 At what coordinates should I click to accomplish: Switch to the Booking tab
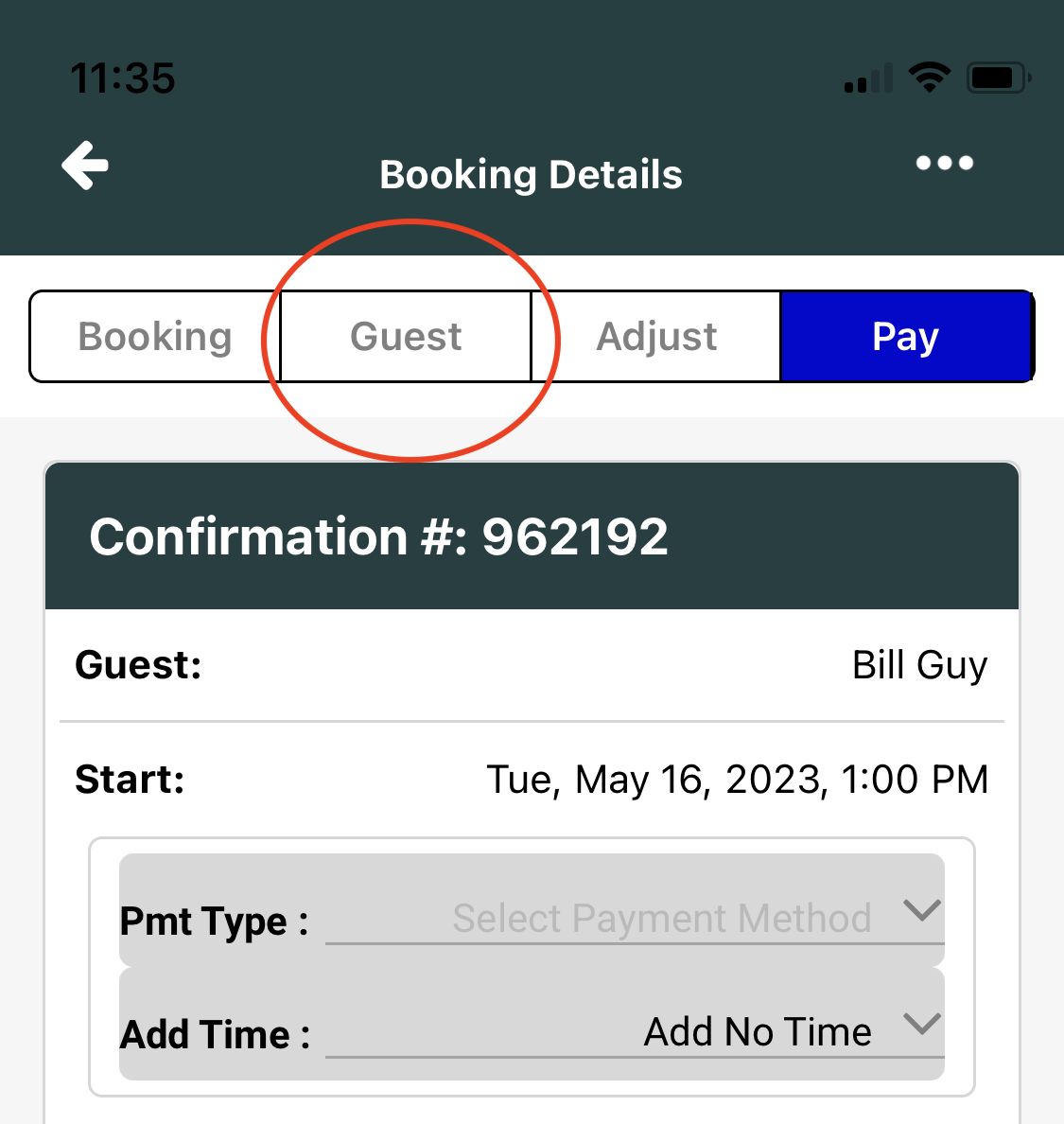click(154, 336)
